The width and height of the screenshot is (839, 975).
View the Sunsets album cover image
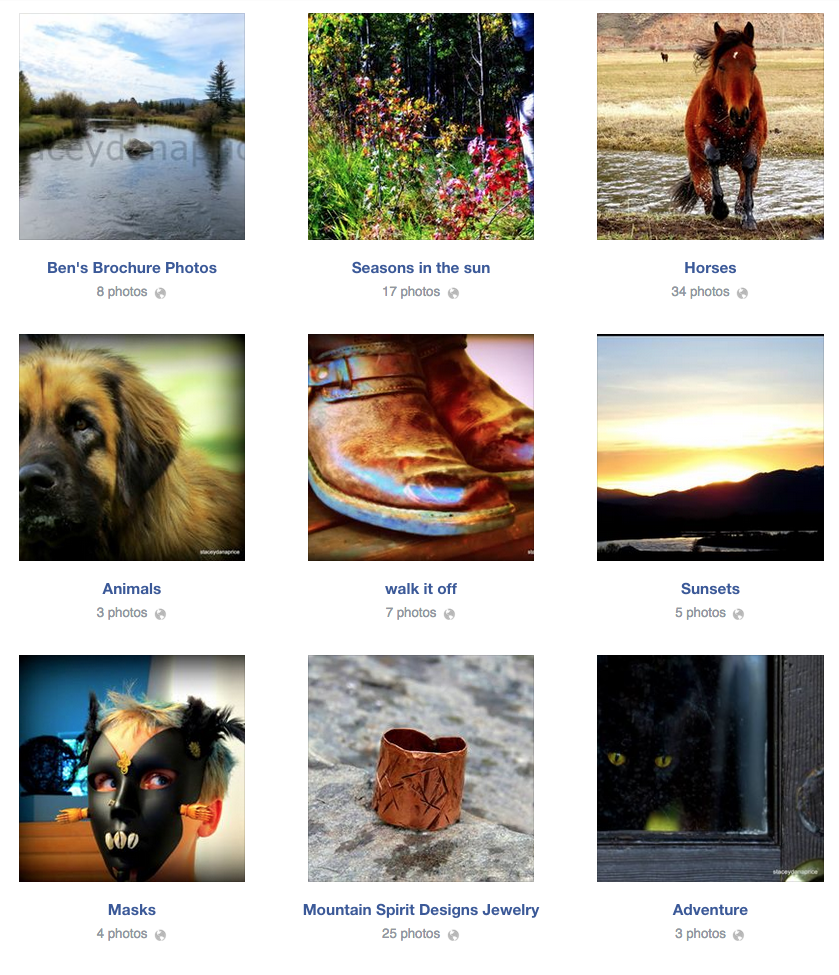(x=710, y=447)
